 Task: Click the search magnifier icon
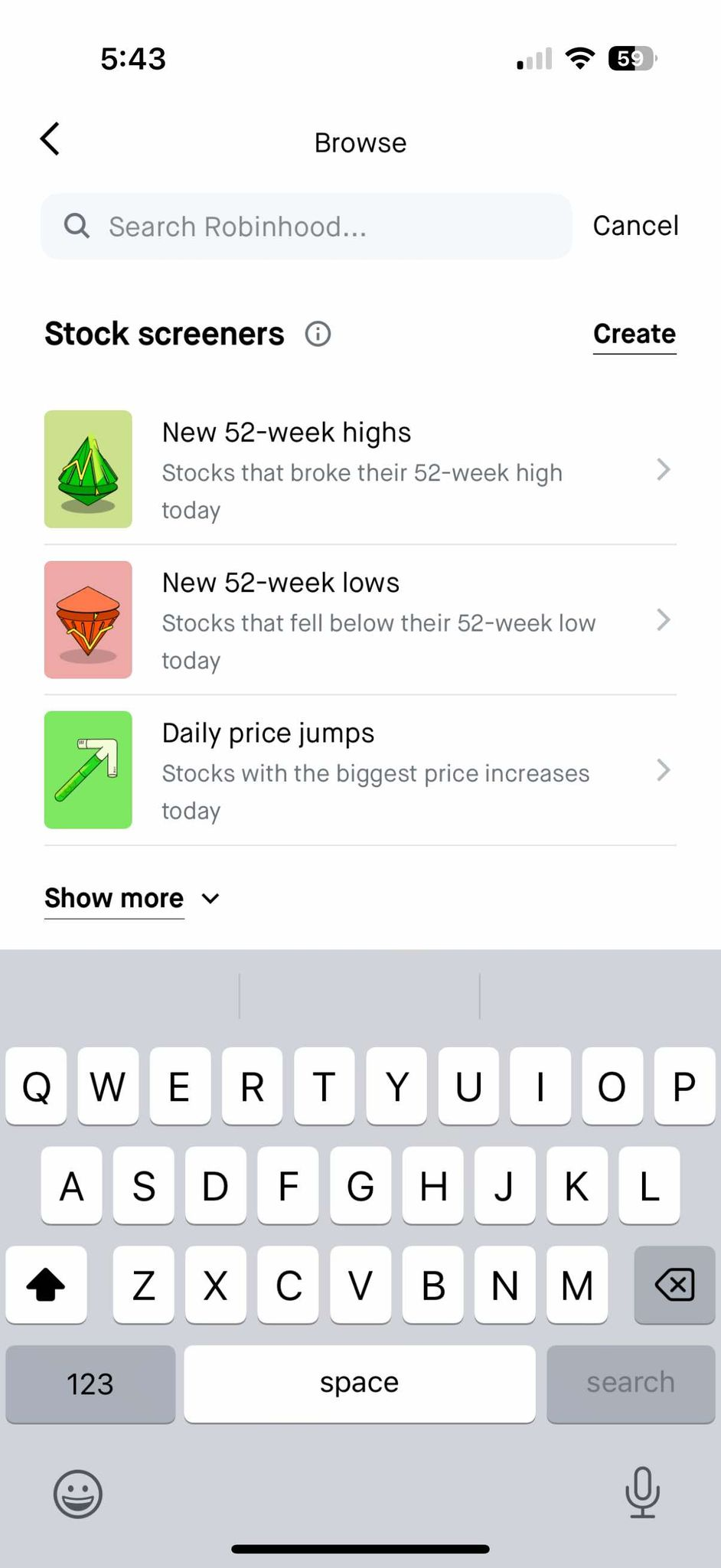(x=77, y=226)
